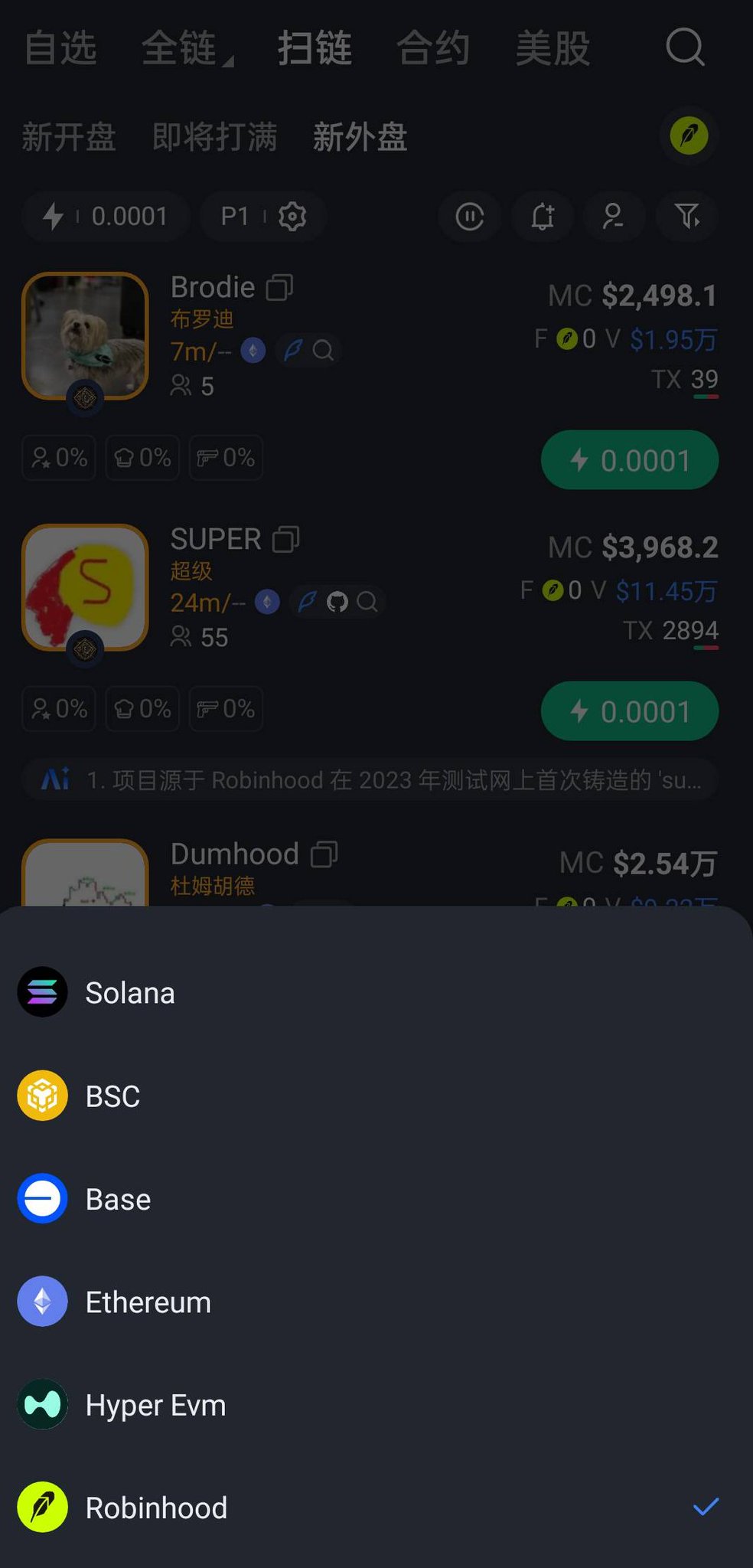Tap the Robinhood chain option
The height and width of the screenshot is (1568, 753).
376,1508
